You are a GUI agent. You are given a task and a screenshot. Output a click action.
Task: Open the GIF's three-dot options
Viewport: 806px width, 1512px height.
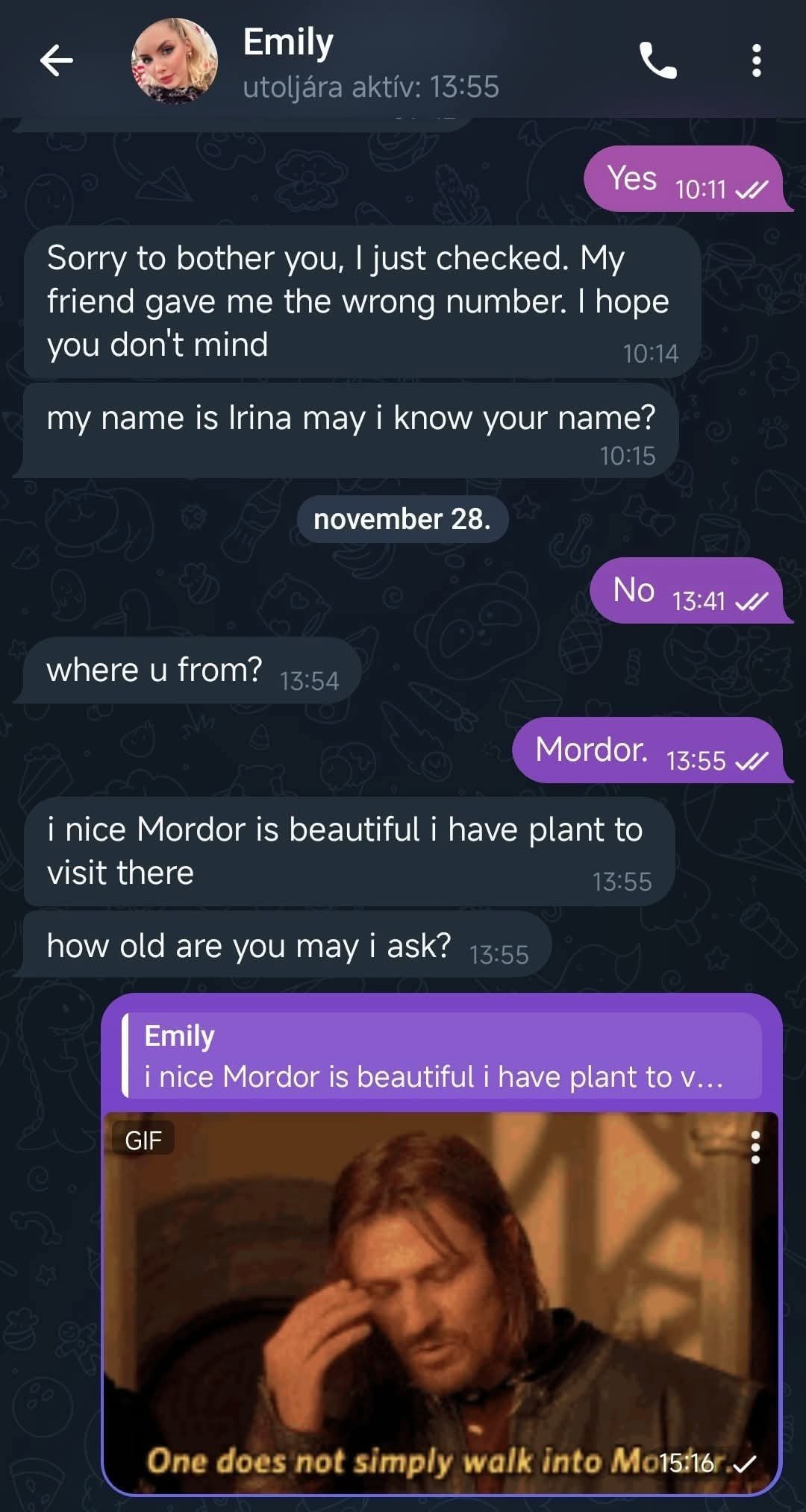tap(755, 1147)
